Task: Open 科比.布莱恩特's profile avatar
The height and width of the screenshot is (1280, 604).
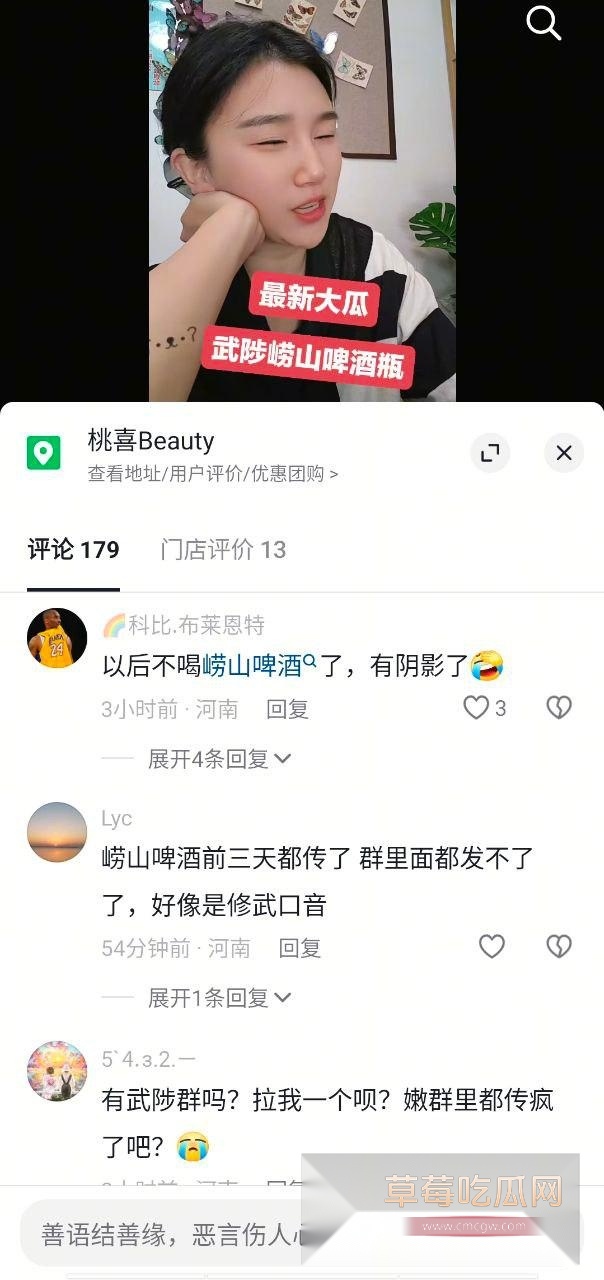Action: (56, 638)
